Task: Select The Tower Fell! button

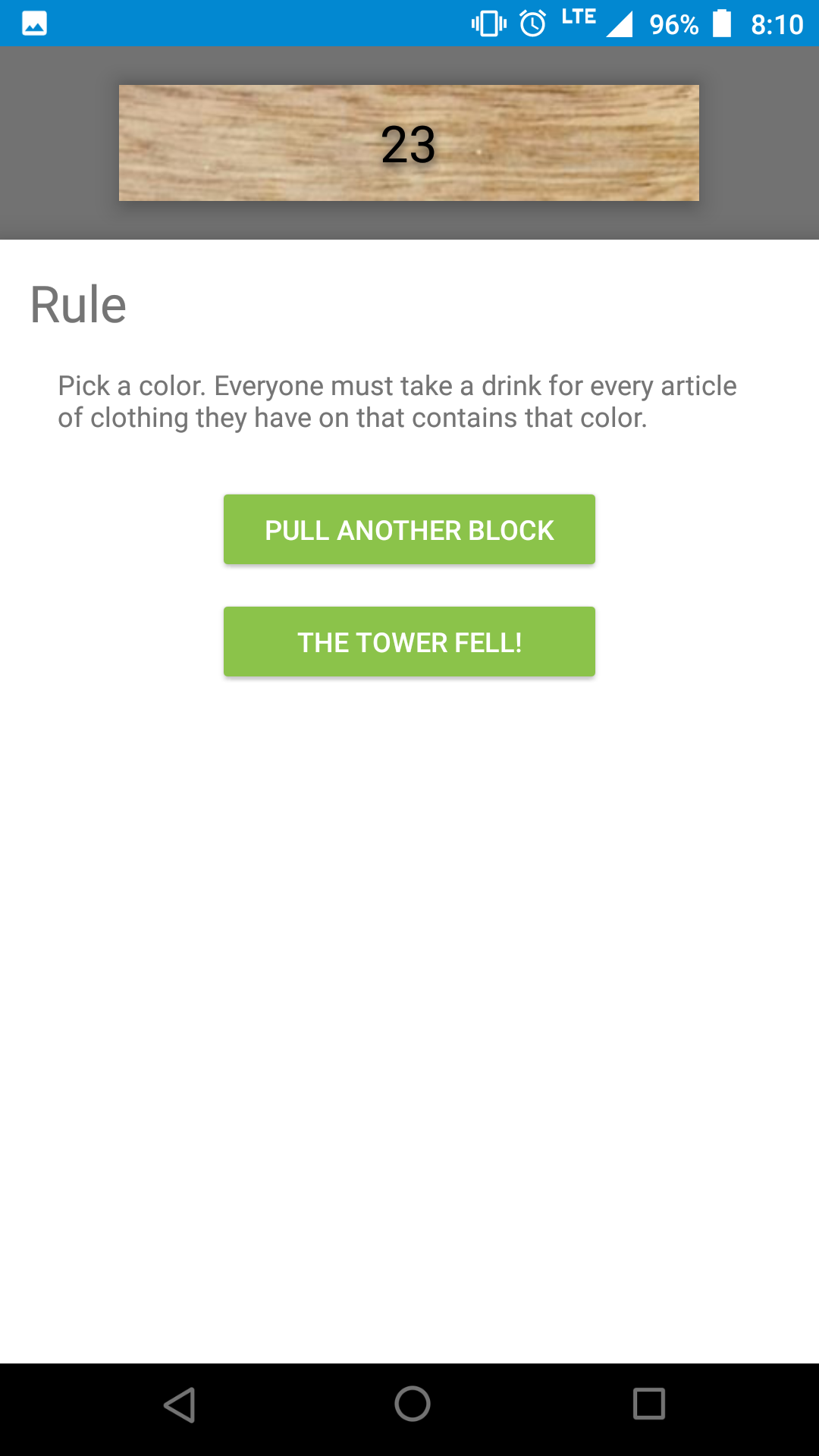Action: (x=409, y=642)
